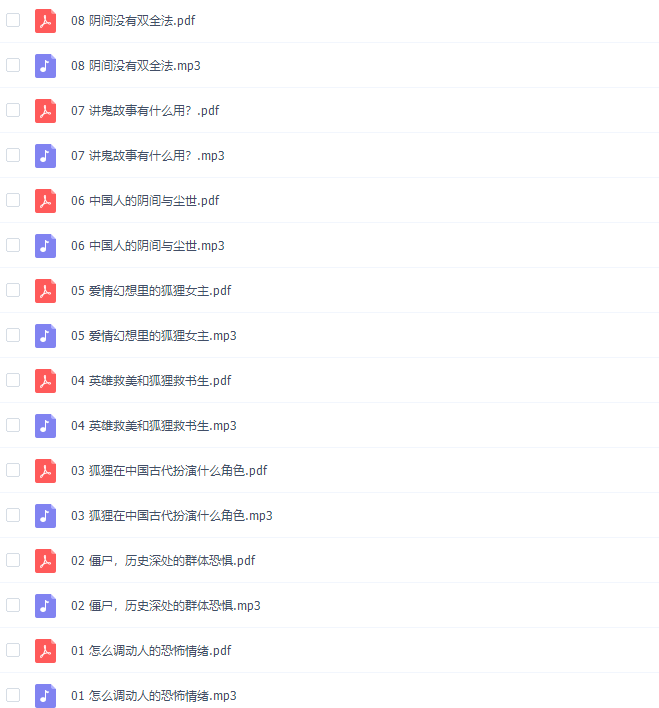Select checkbox for 03 狐狸在中国古代扮演什么角色.mp3
This screenshot has width=659, height=708.
pos(13,515)
